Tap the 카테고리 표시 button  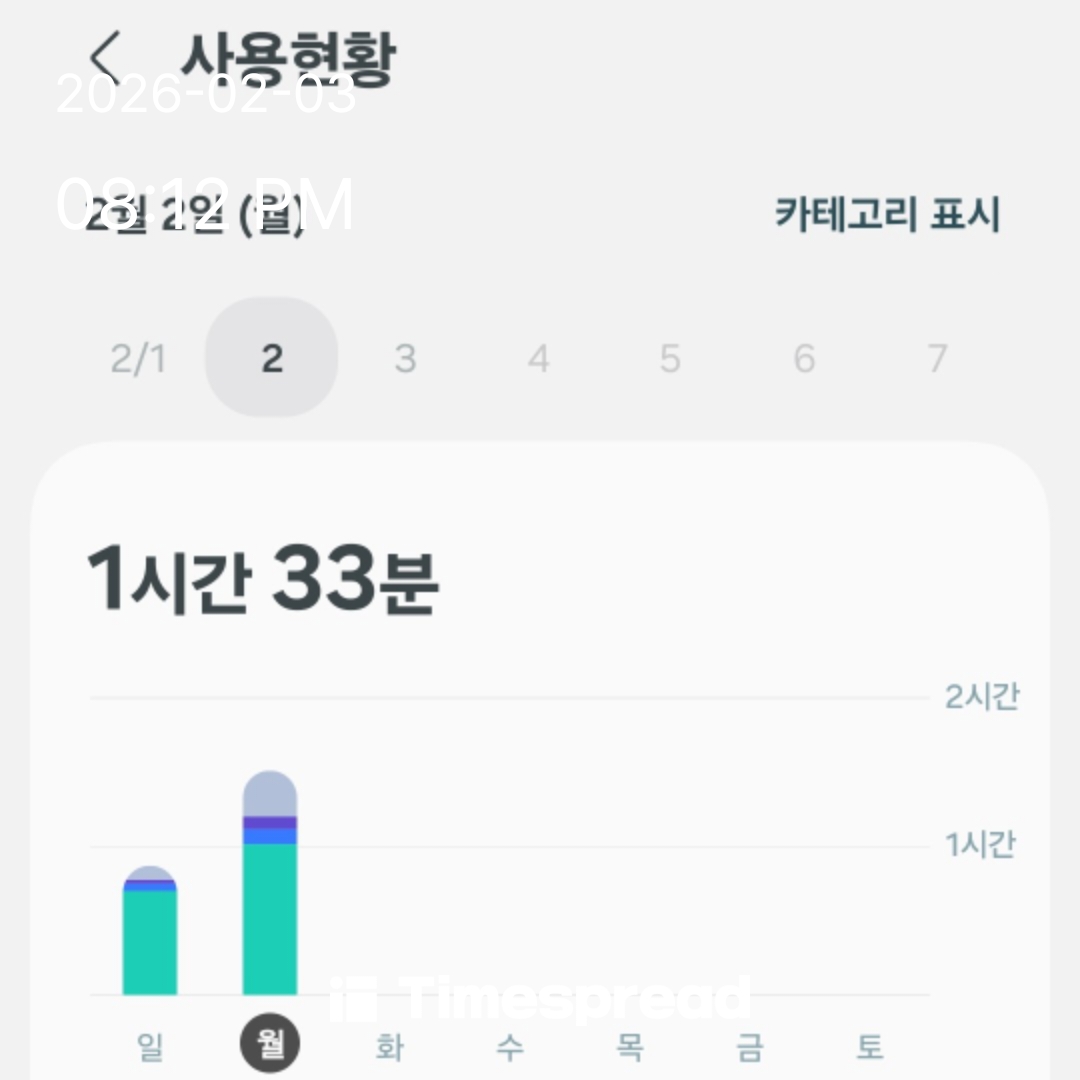(x=887, y=214)
